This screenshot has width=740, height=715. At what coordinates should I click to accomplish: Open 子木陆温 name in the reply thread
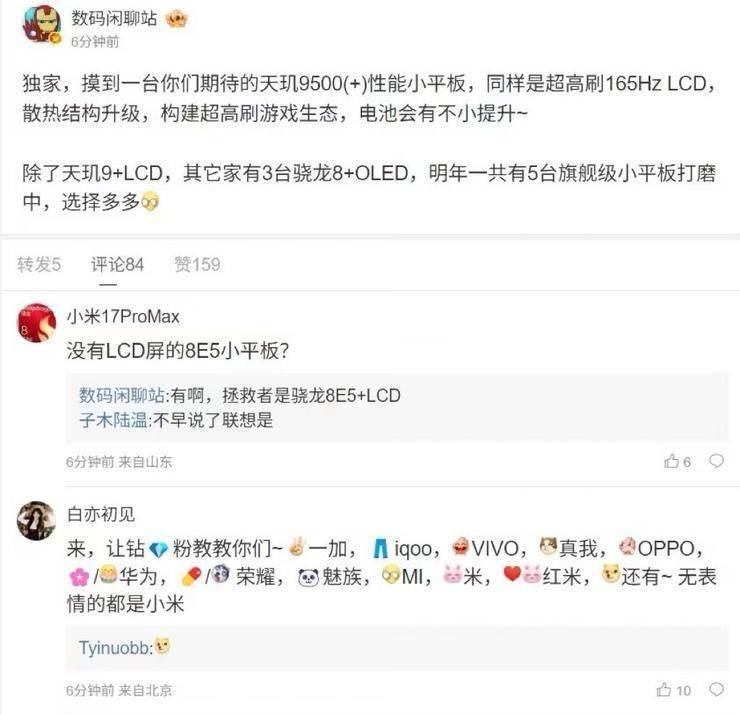tap(113, 421)
